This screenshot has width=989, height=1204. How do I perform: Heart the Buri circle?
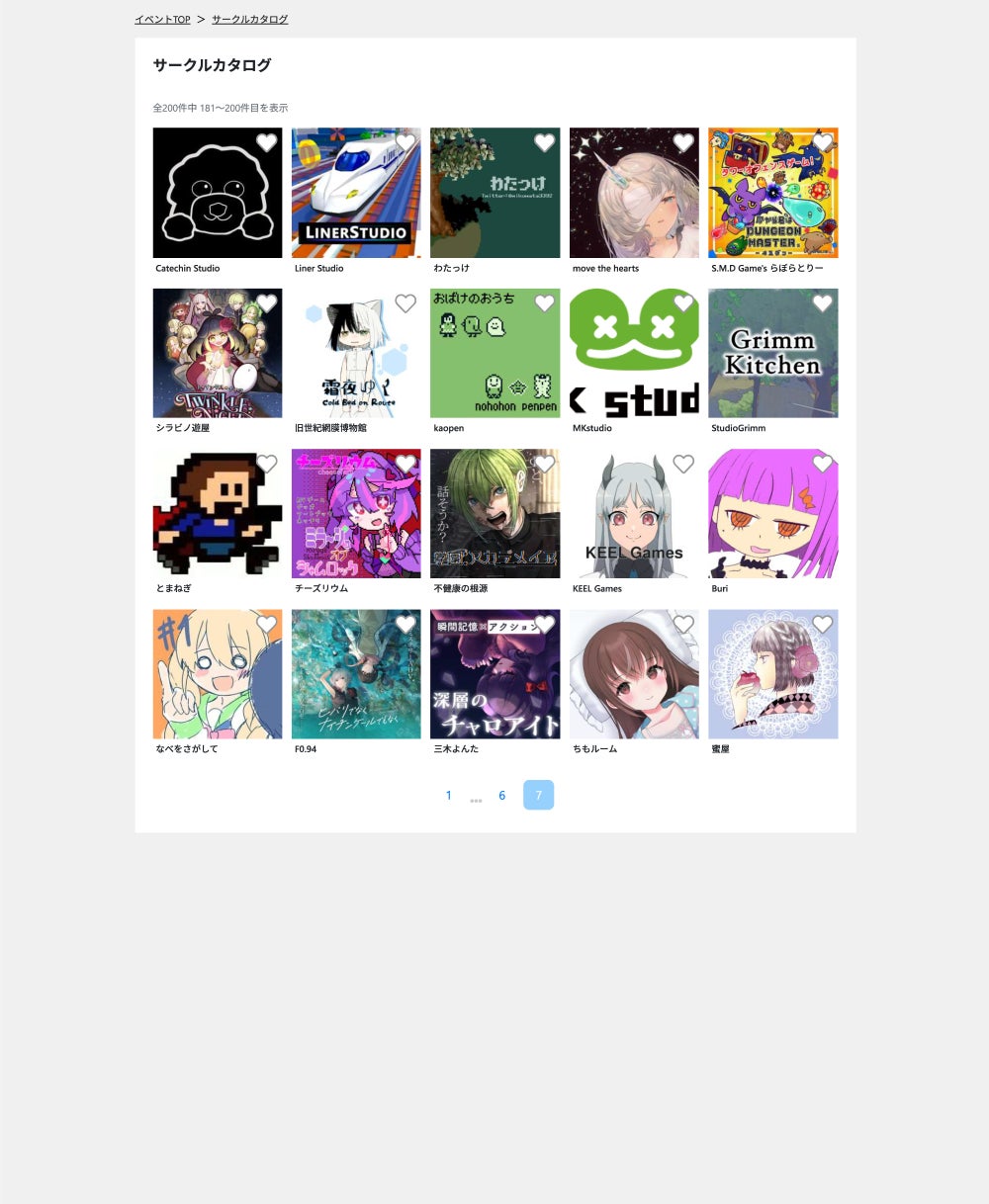[823, 464]
